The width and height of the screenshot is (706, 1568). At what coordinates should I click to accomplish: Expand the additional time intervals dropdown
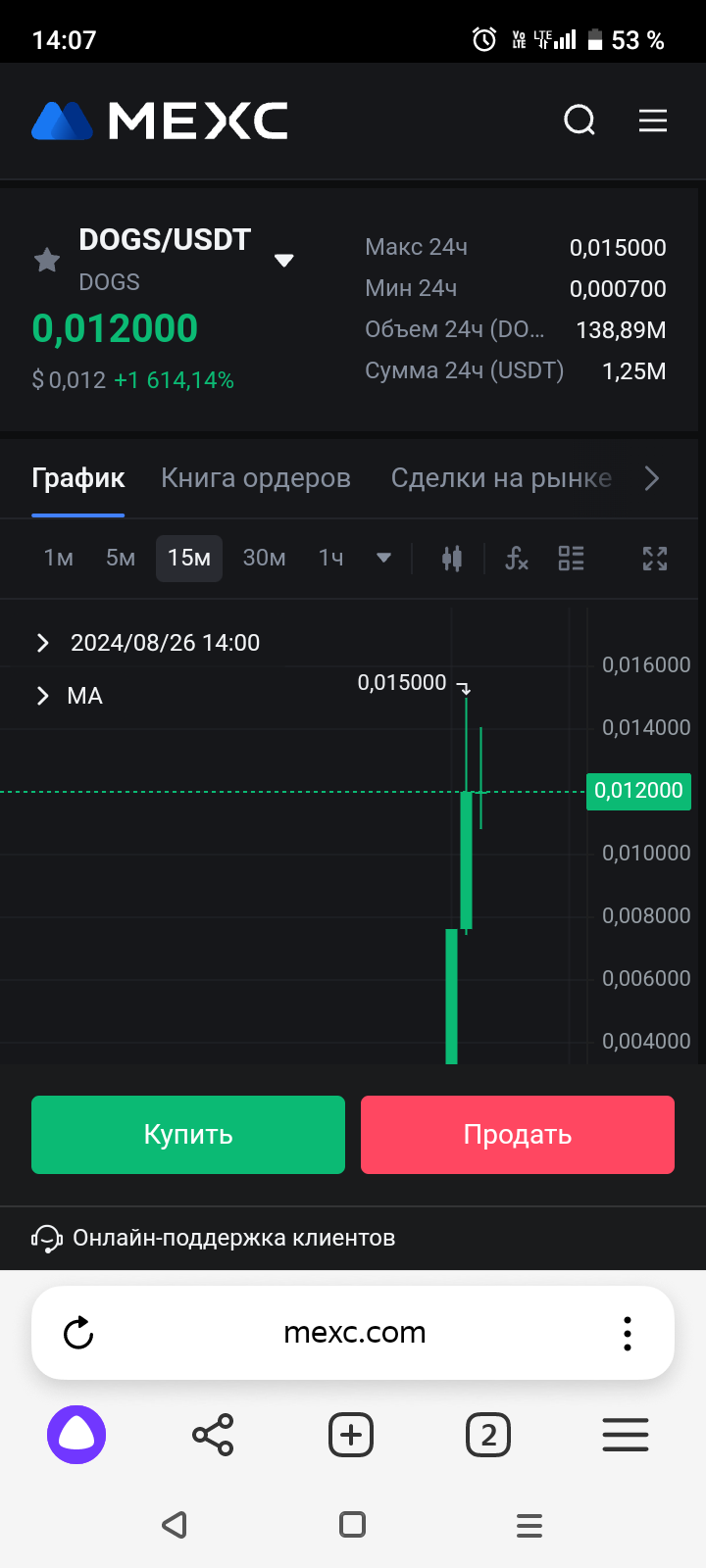tap(383, 558)
